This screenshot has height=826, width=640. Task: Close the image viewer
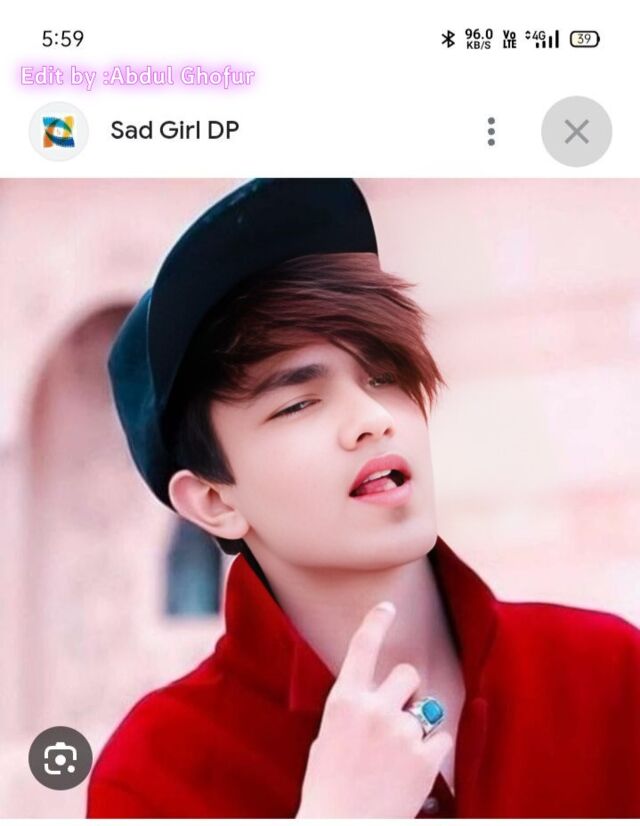tap(576, 131)
